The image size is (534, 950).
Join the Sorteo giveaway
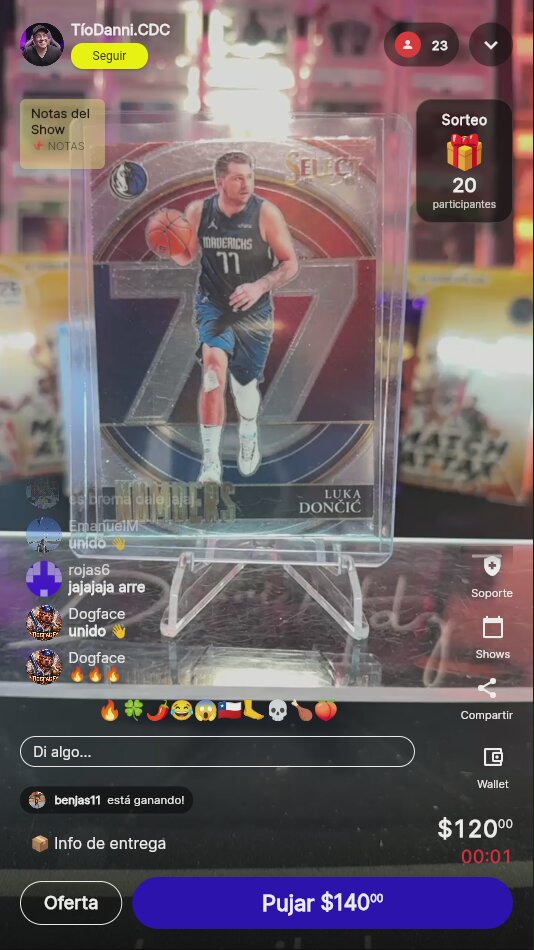pos(464,161)
